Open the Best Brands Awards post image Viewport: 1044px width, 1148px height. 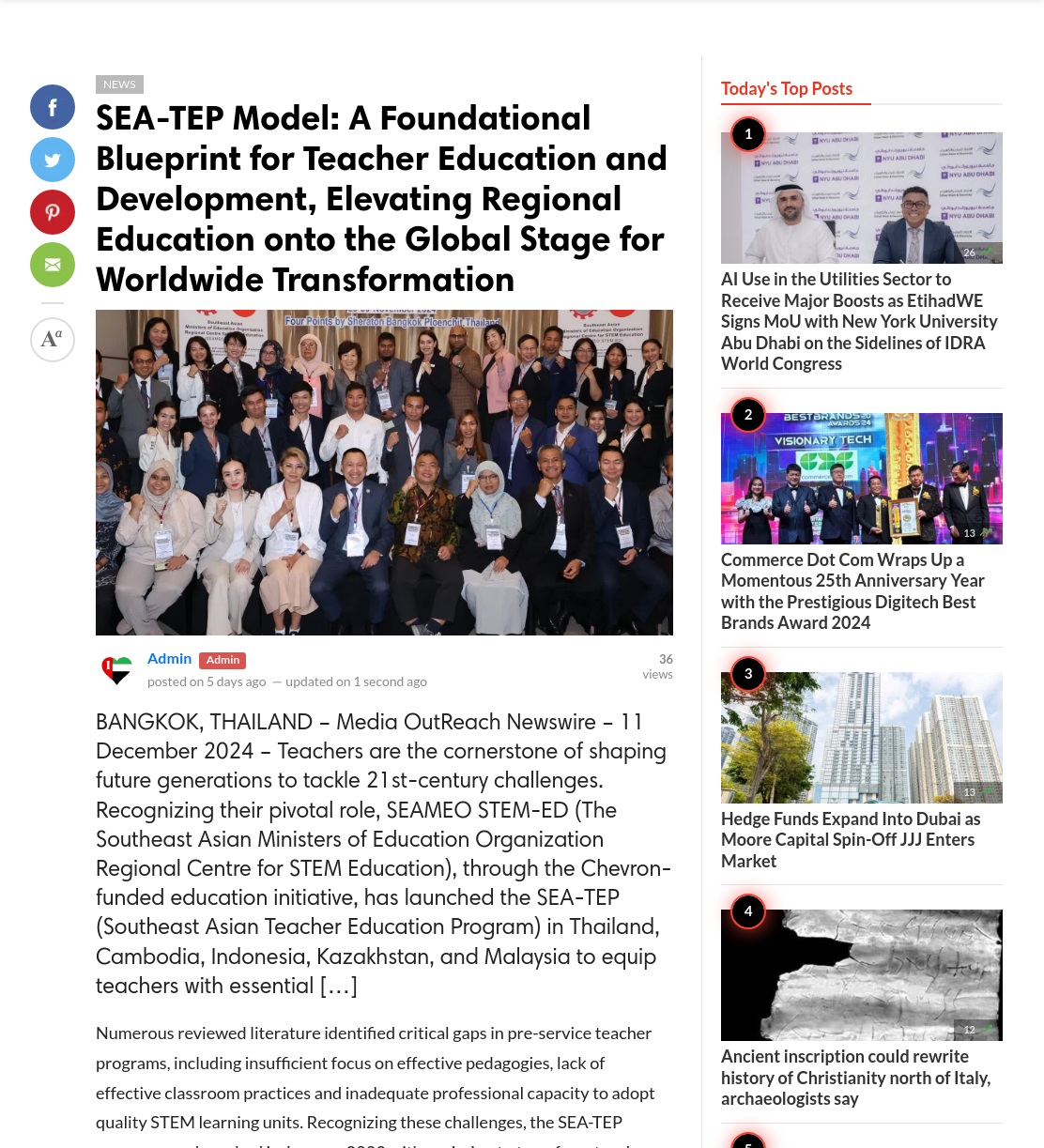(x=861, y=479)
